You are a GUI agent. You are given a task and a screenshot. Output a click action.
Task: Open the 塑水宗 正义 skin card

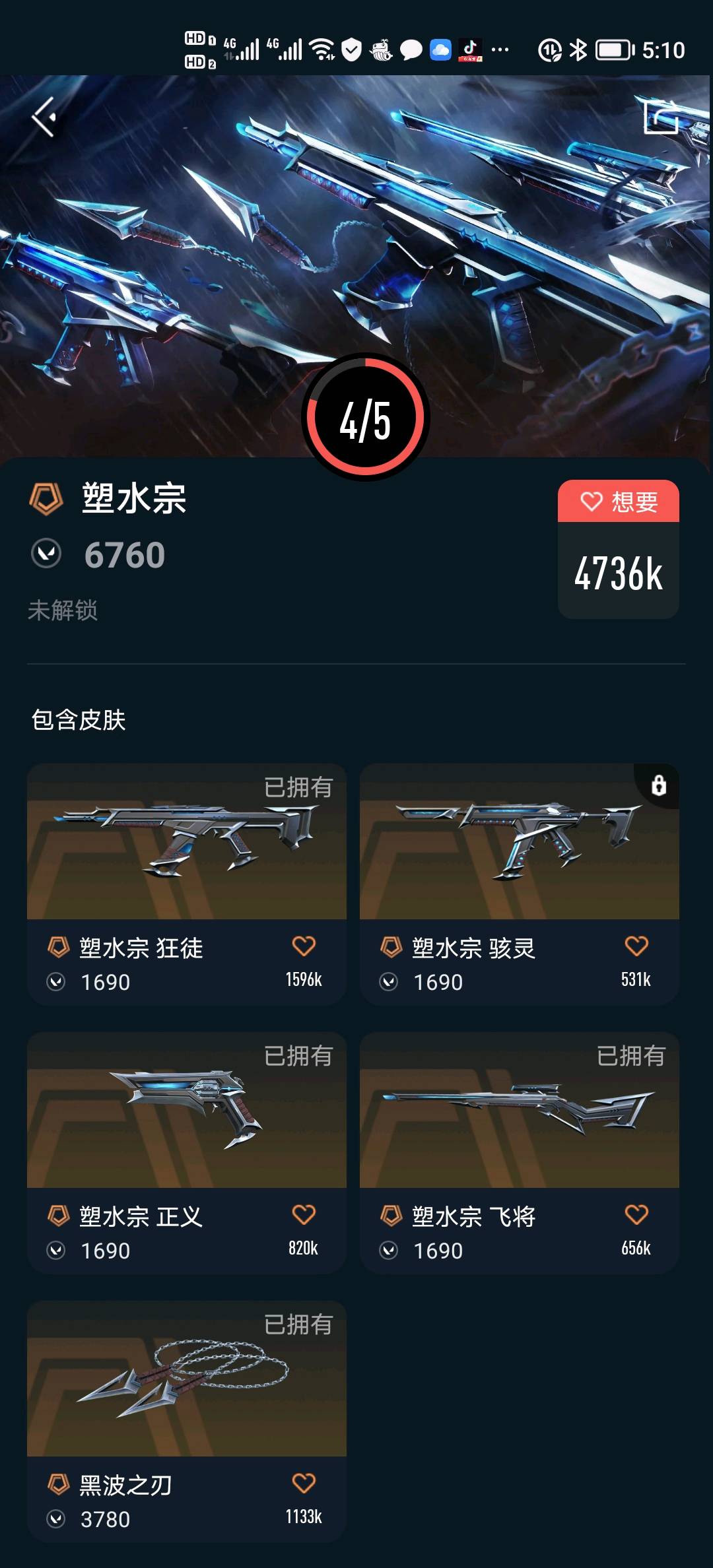pos(186,1111)
